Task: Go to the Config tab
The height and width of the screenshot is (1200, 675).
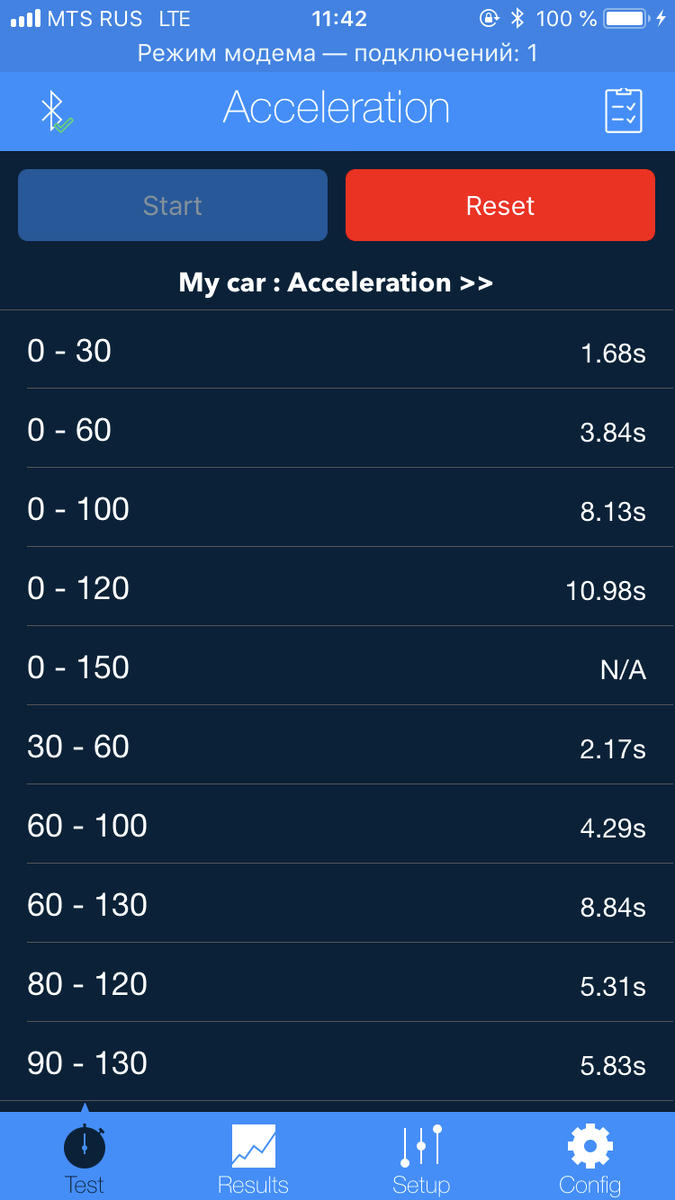Action: [590, 1158]
